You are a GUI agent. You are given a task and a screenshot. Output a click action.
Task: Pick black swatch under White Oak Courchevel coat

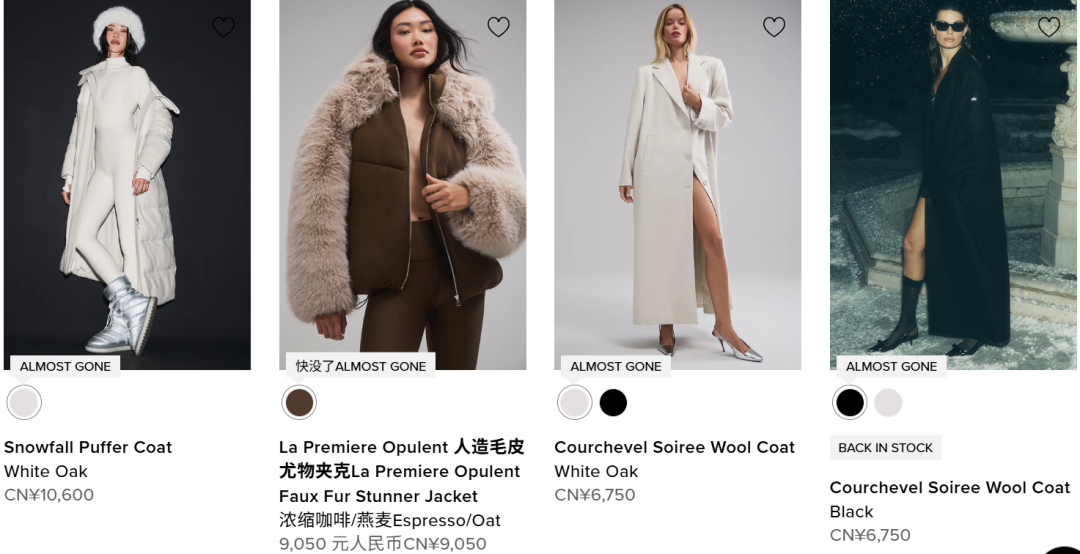[x=613, y=403]
